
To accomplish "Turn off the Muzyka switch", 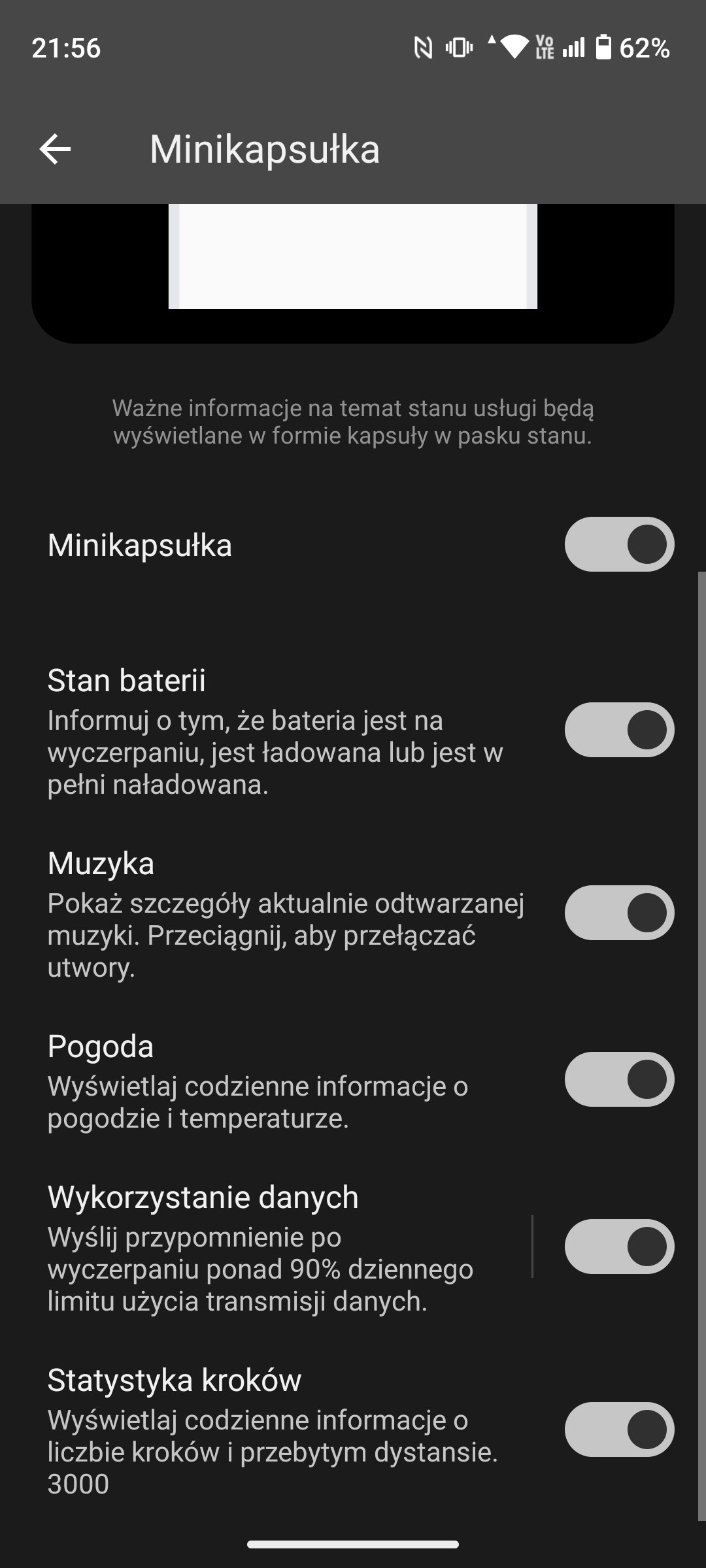I will click(x=619, y=913).
